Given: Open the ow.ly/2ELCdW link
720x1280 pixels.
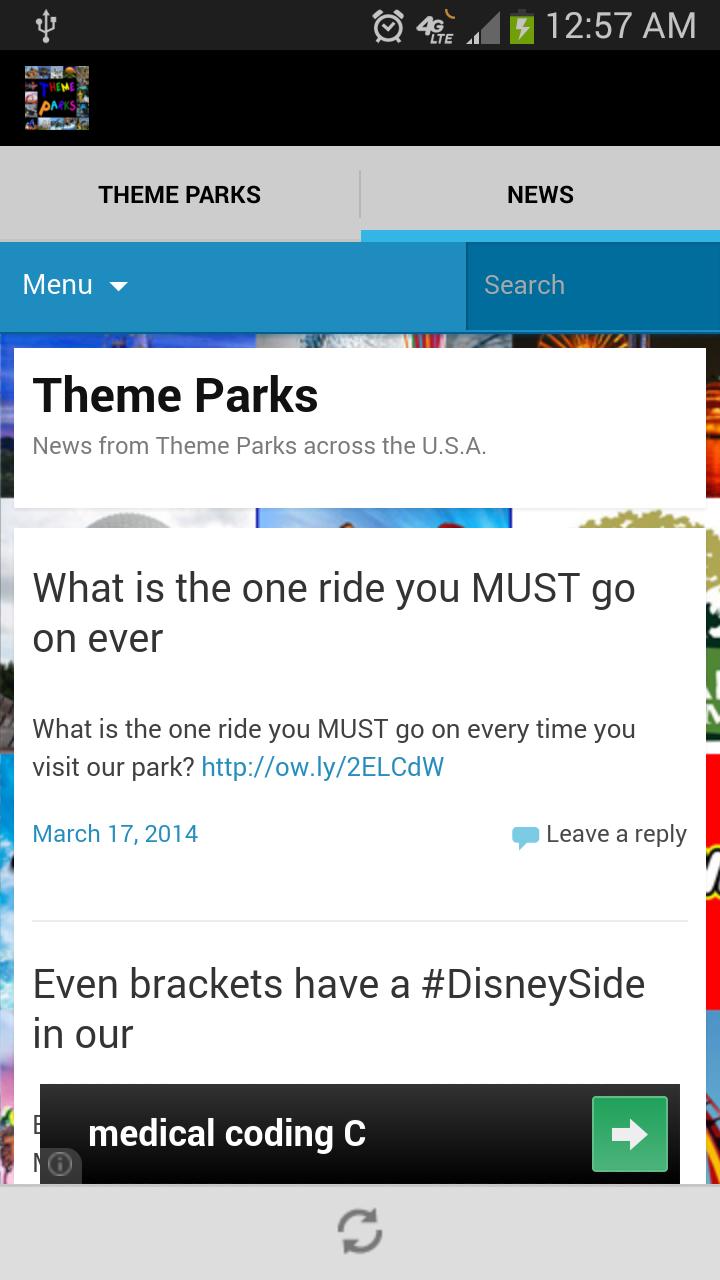Looking at the screenshot, I should pyautogui.click(x=322, y=767).
